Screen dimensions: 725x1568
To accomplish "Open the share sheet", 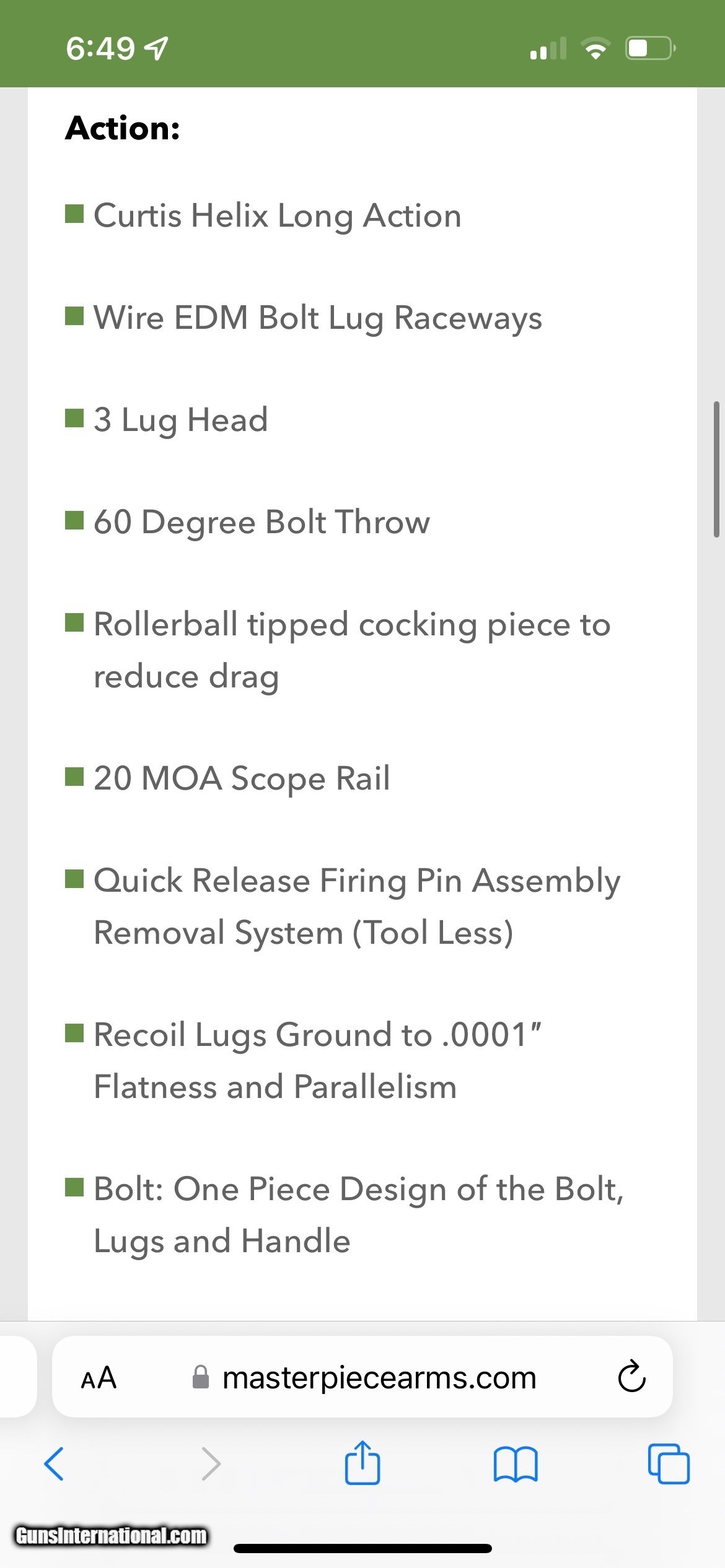I will click(362, 1463).
